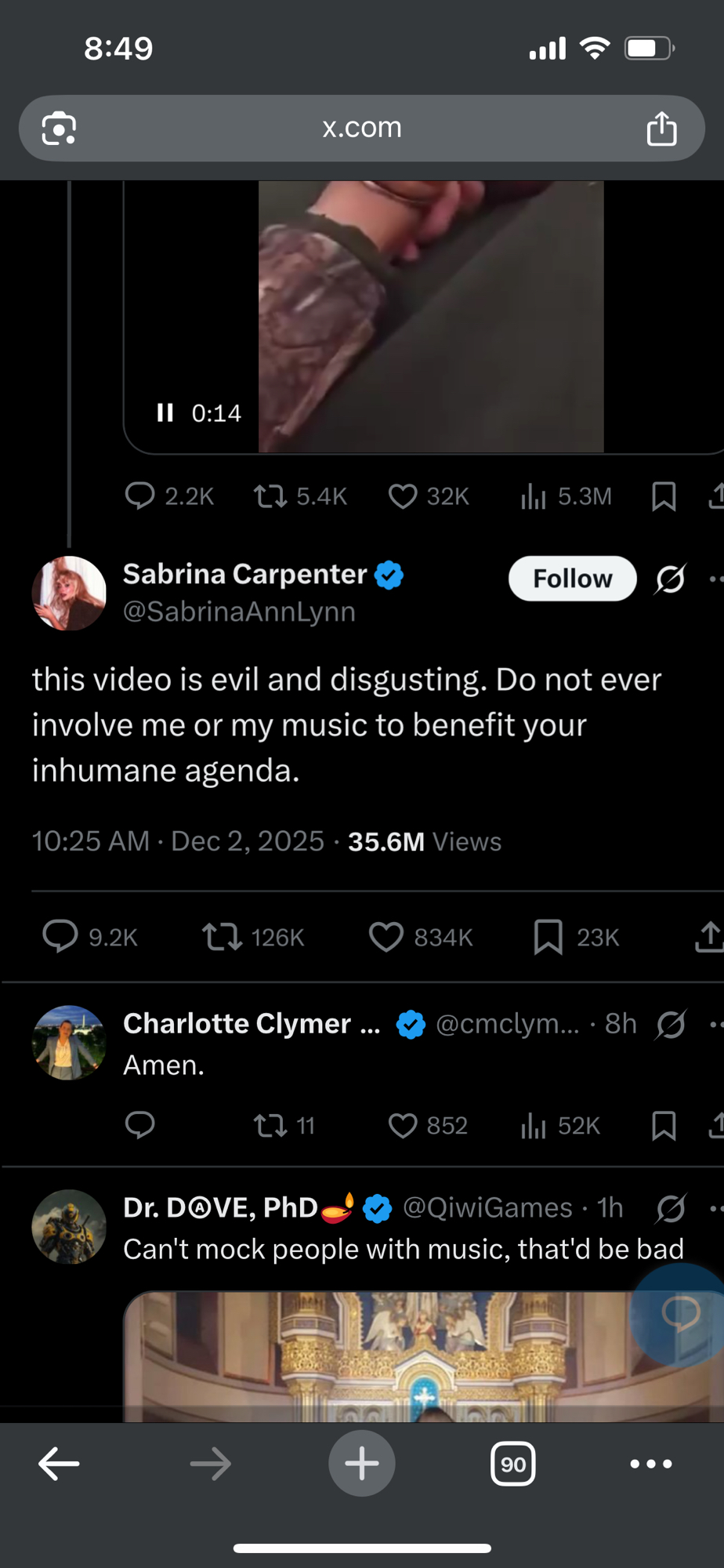The width and height of the screenshot is (724, 1568).
Task: Share the page from the address bar
Action: coord(661,129)
